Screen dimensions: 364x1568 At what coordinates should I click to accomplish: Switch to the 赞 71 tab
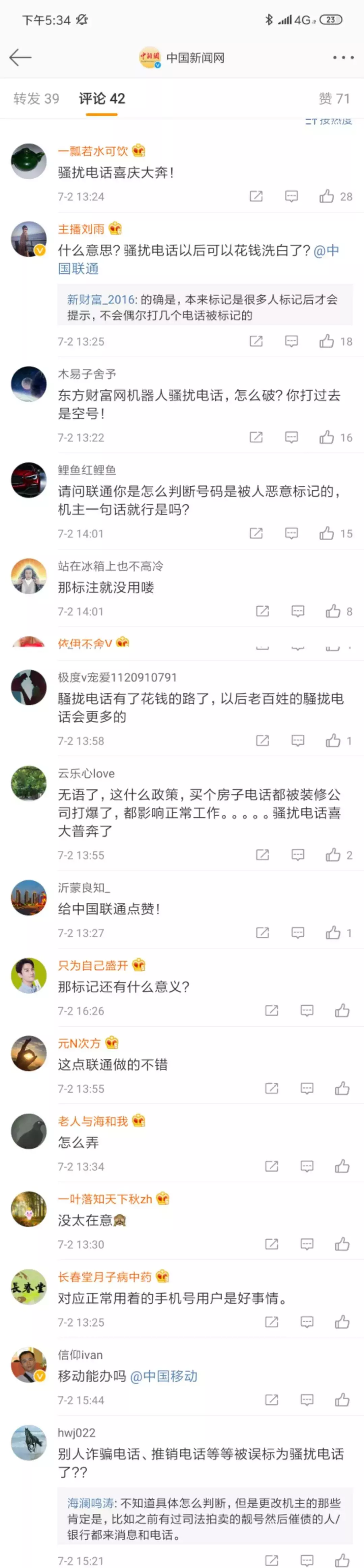tap(334, 99)
